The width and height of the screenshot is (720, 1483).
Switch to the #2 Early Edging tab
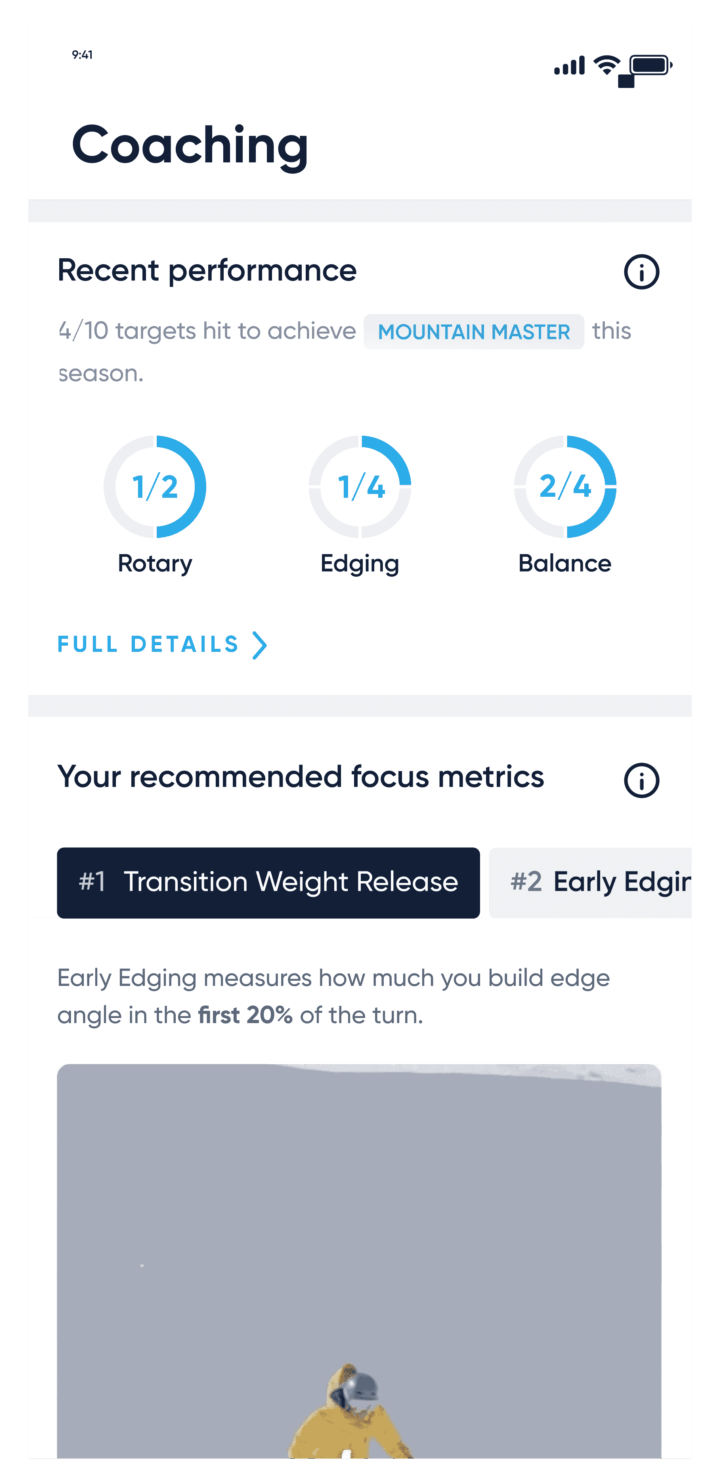tap(590, 883)
